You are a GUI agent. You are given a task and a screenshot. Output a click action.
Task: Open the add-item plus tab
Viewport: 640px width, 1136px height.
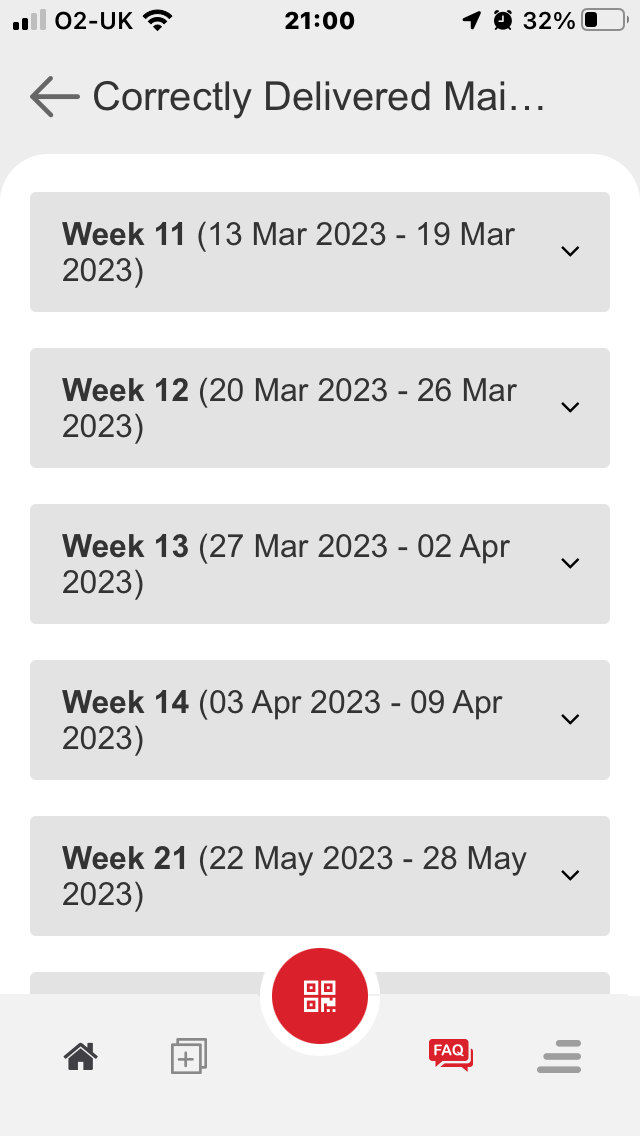[189, 1056]
